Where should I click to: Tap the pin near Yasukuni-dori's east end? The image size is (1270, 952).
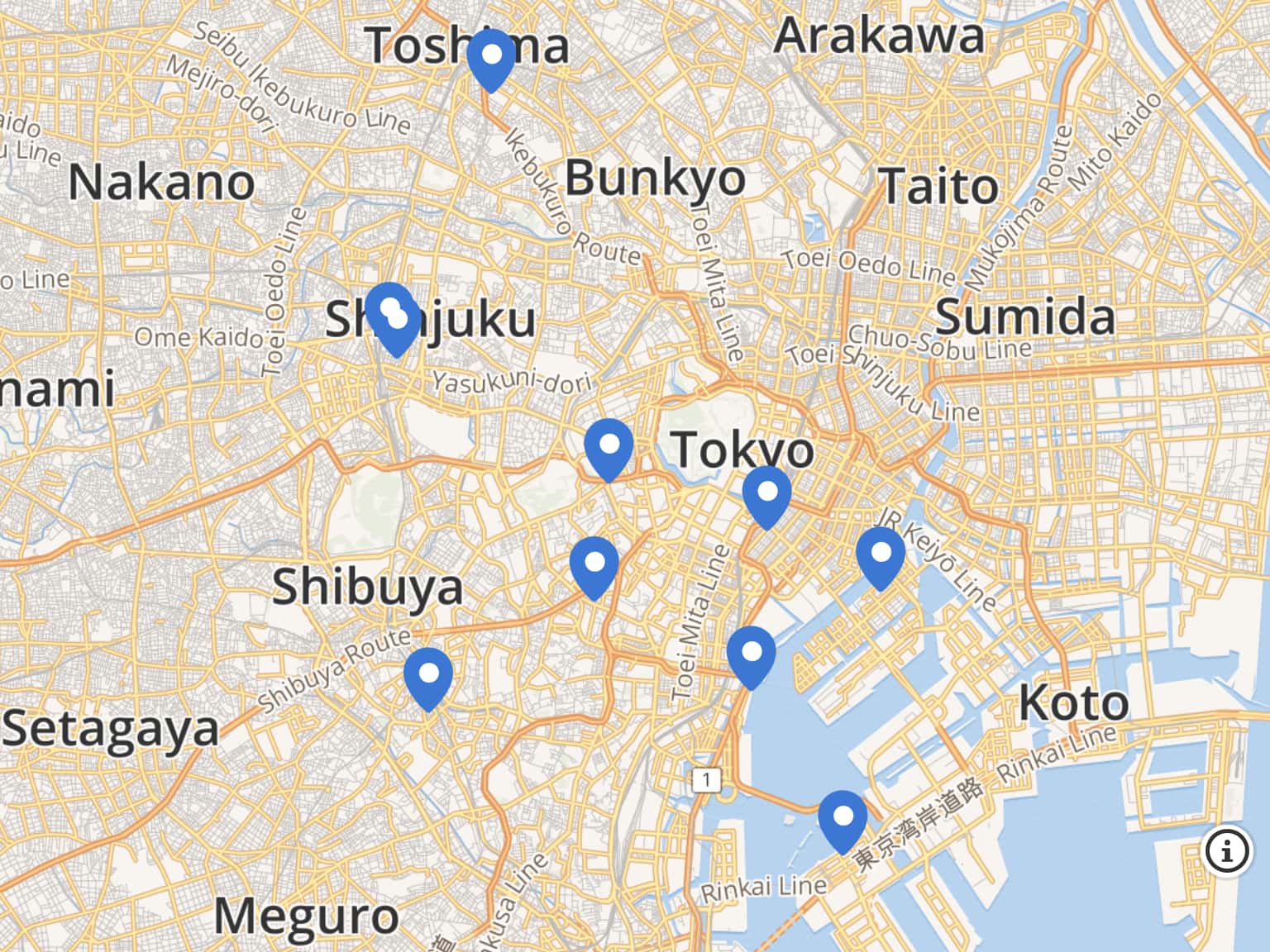point(609,447)
